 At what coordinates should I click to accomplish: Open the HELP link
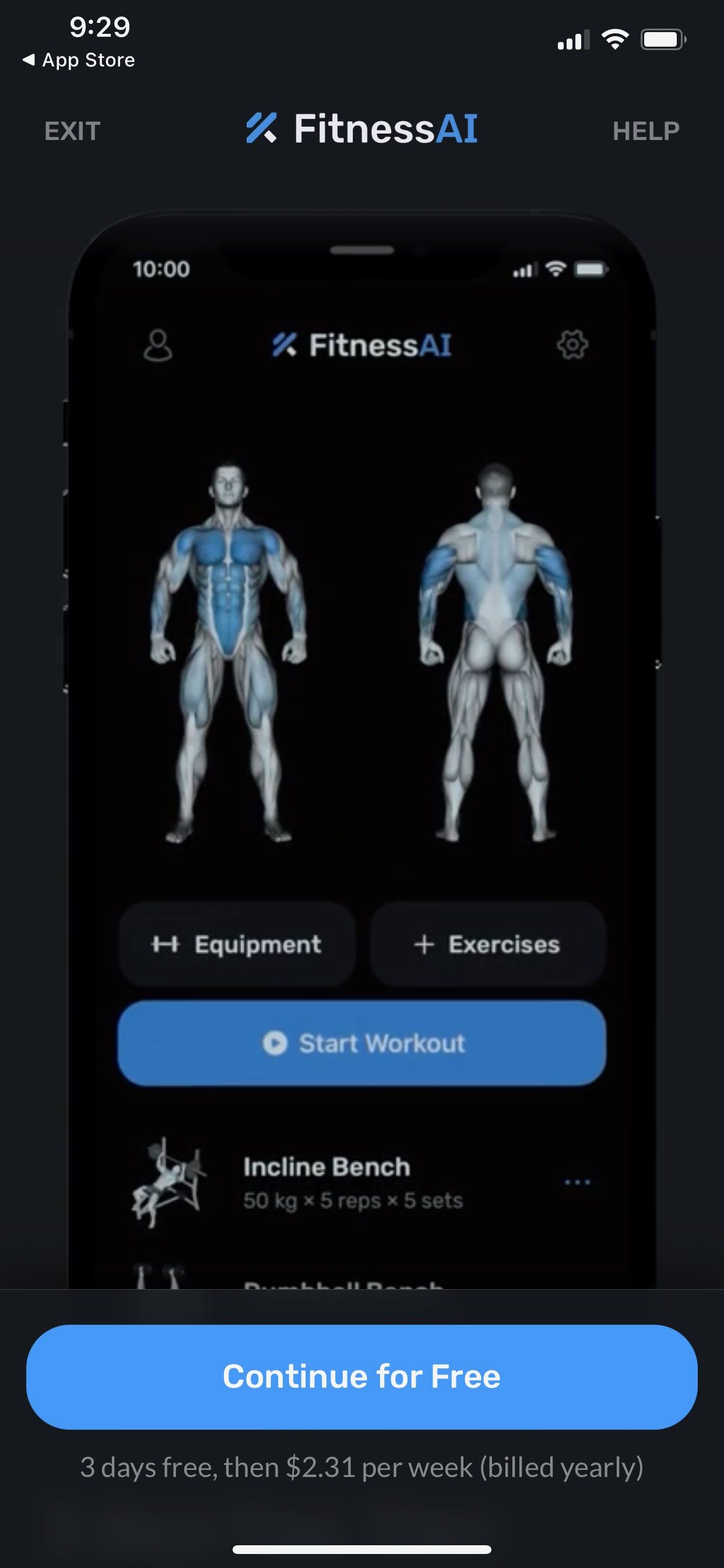pos(645,131)
